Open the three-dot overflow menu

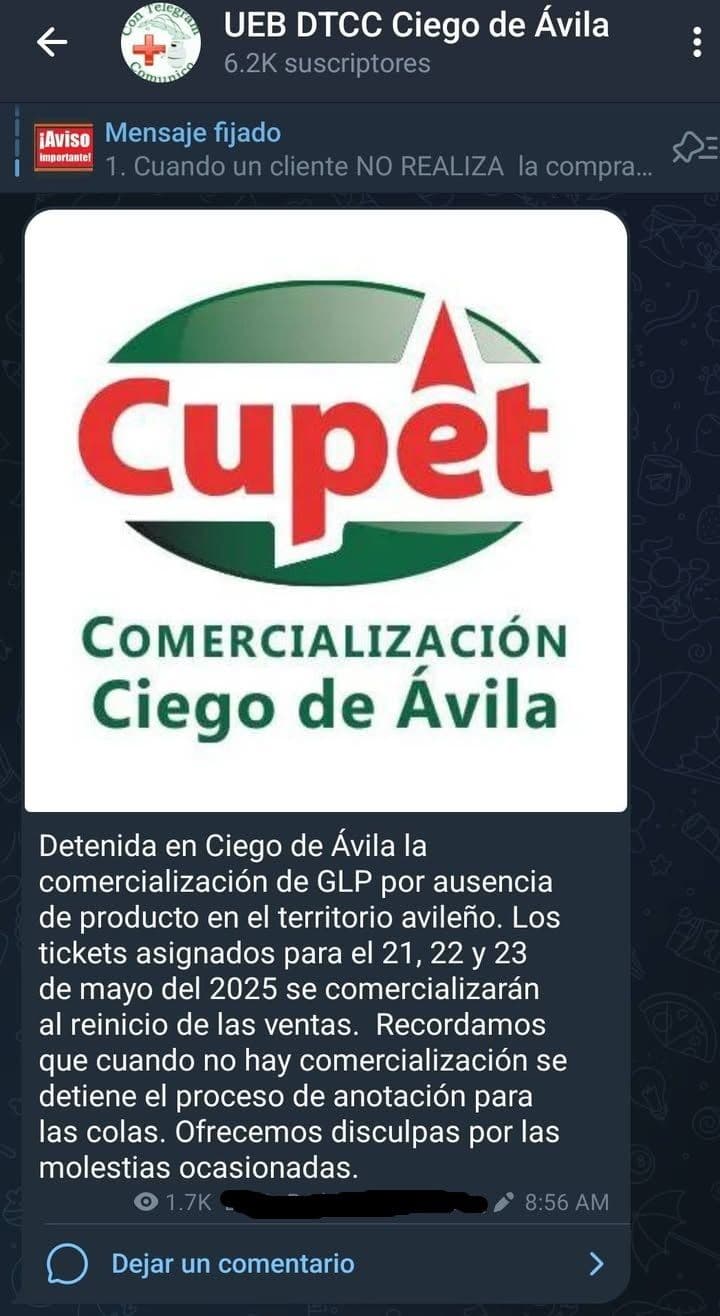coord(696,42)
